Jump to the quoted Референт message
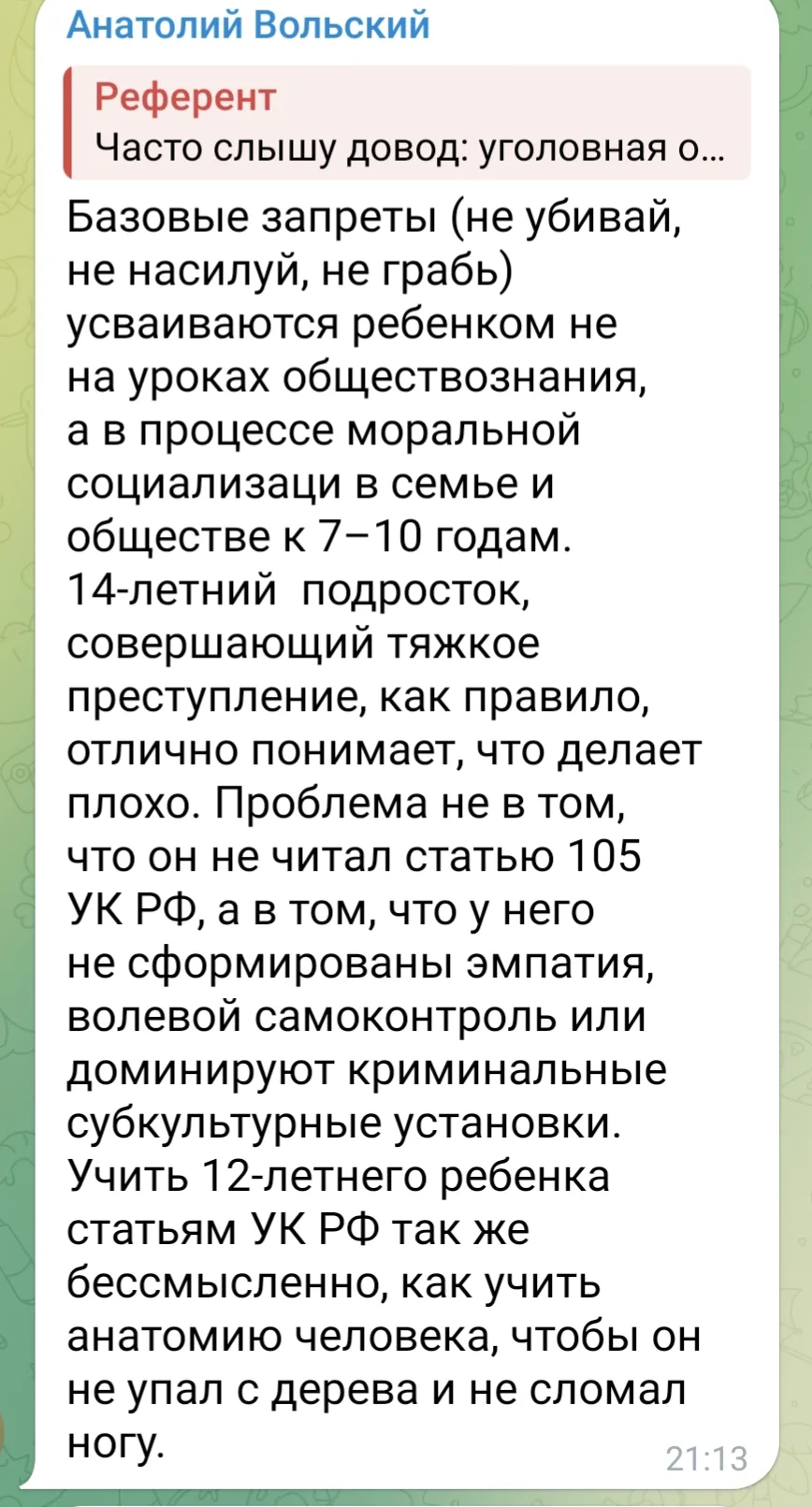Image resolution: width=812 pixels, height=1507 pixels. coord(407,123)
